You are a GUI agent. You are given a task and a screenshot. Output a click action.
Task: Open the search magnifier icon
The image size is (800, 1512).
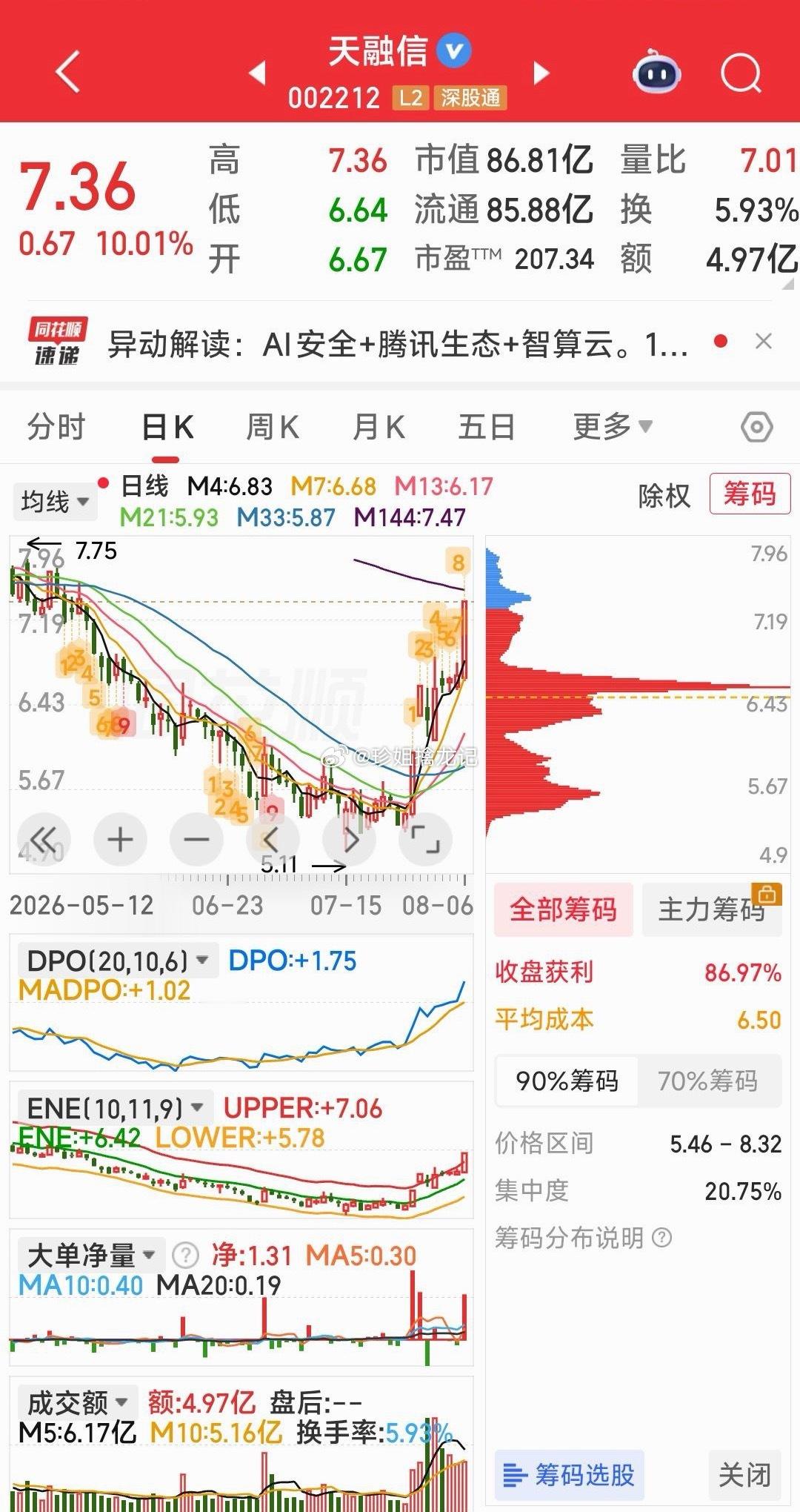[x=741, y=73]
